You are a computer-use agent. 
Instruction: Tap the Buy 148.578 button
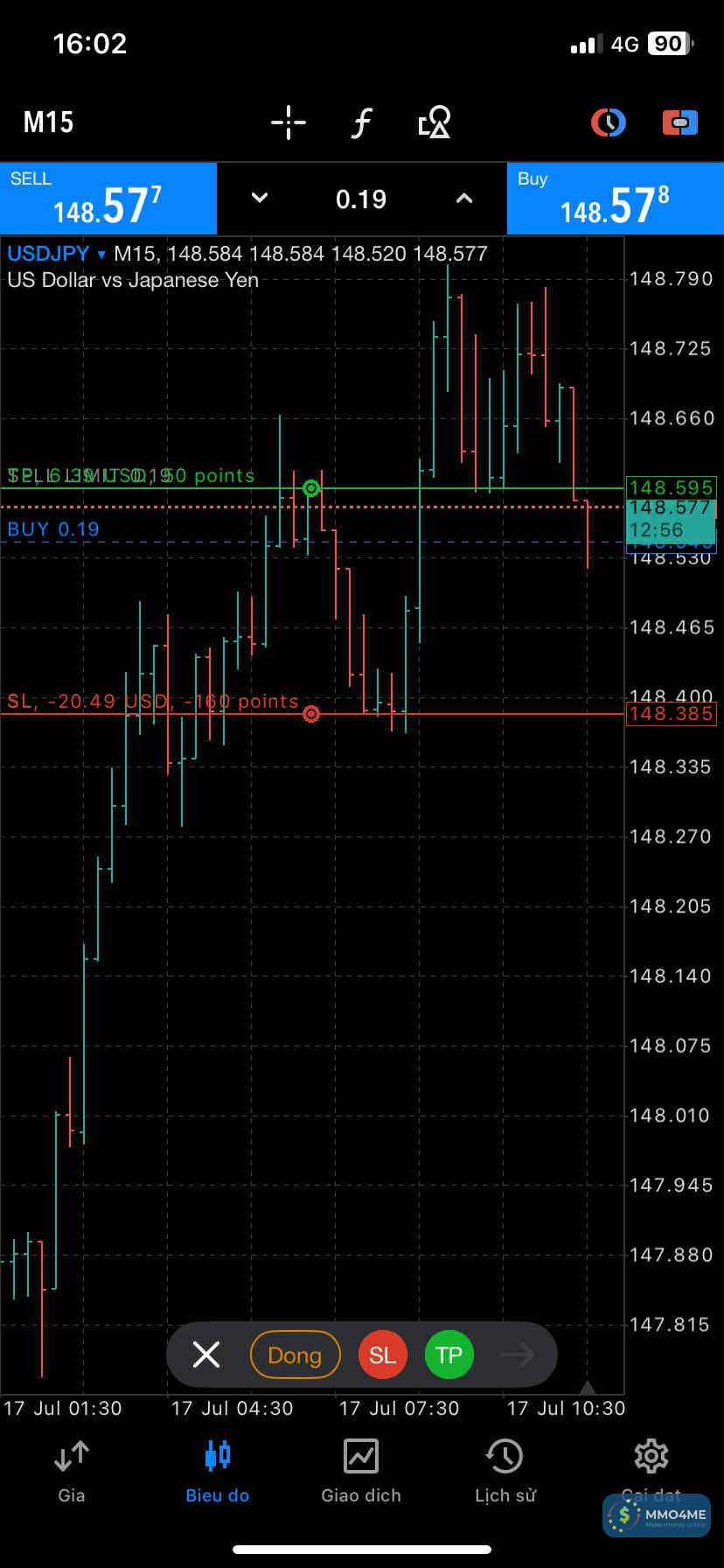point(615,199)
